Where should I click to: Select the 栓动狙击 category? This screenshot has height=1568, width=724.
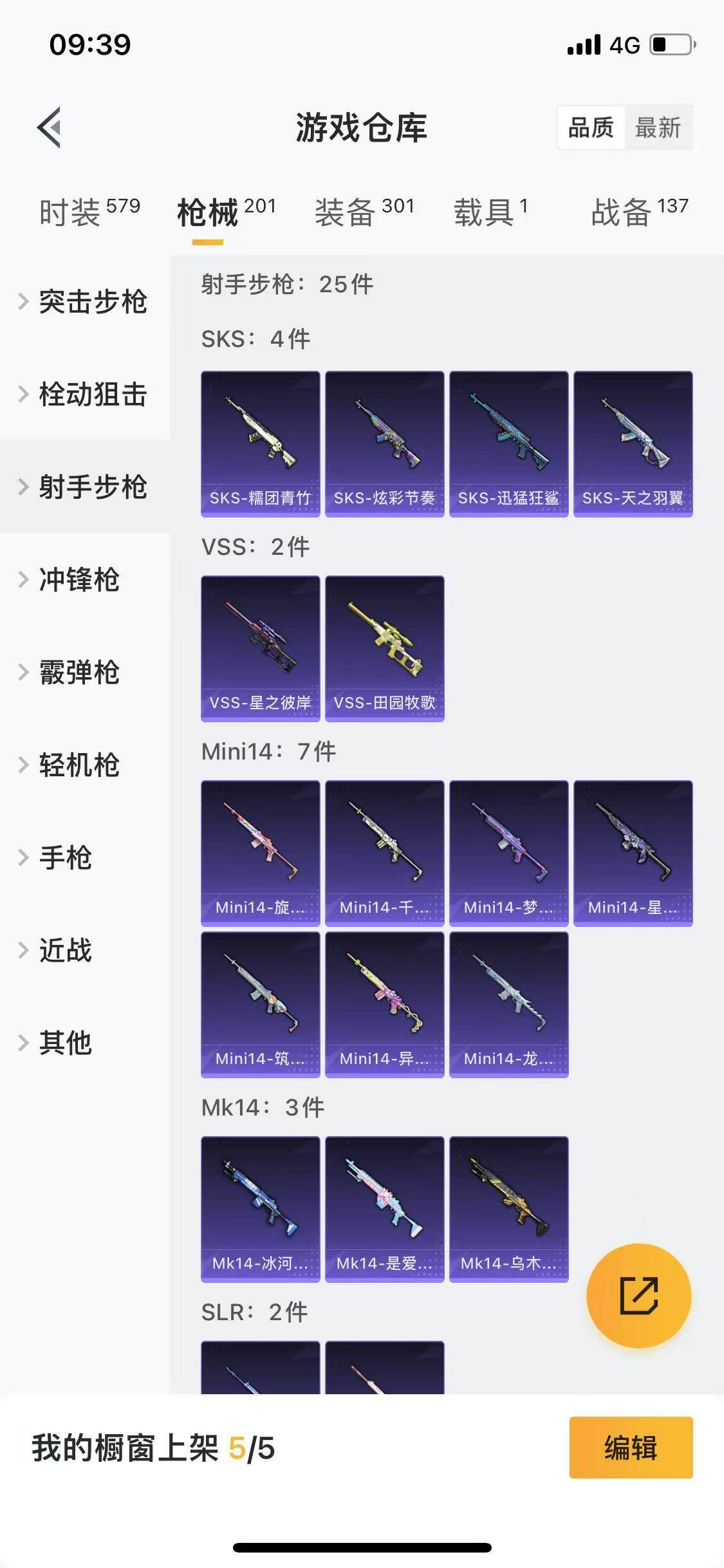[85, 394]
